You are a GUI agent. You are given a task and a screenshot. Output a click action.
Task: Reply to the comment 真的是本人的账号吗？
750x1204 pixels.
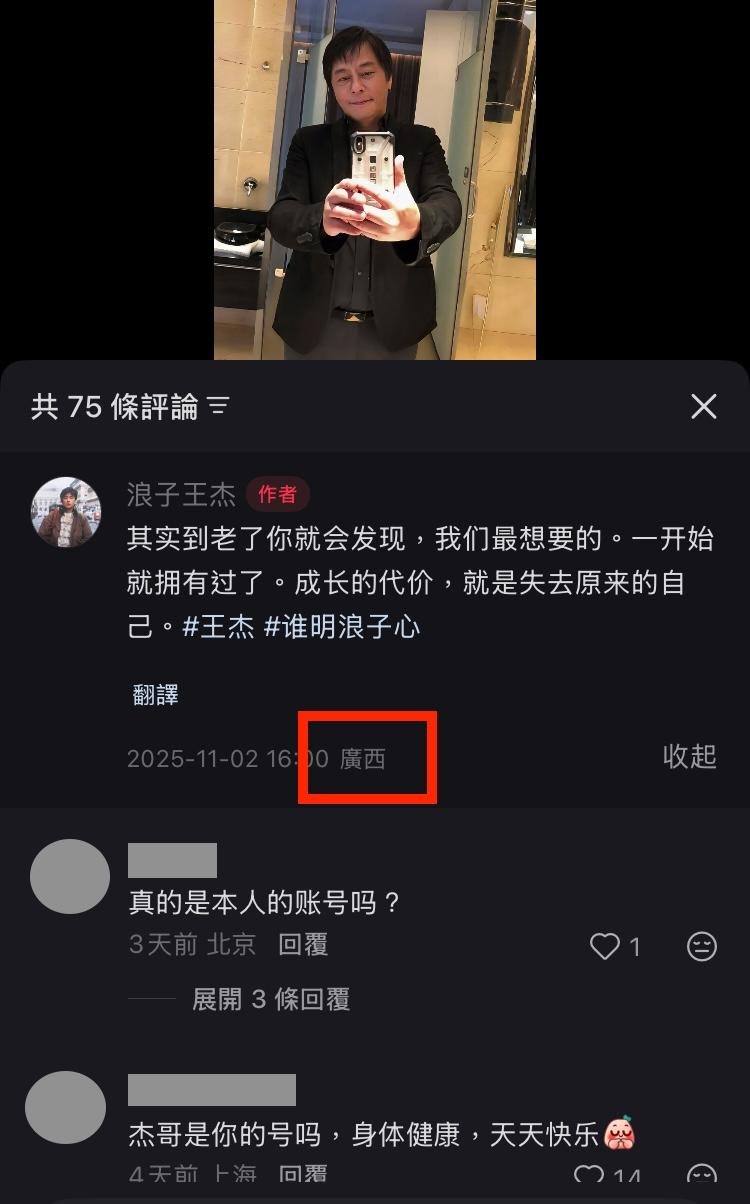[303, 944]
